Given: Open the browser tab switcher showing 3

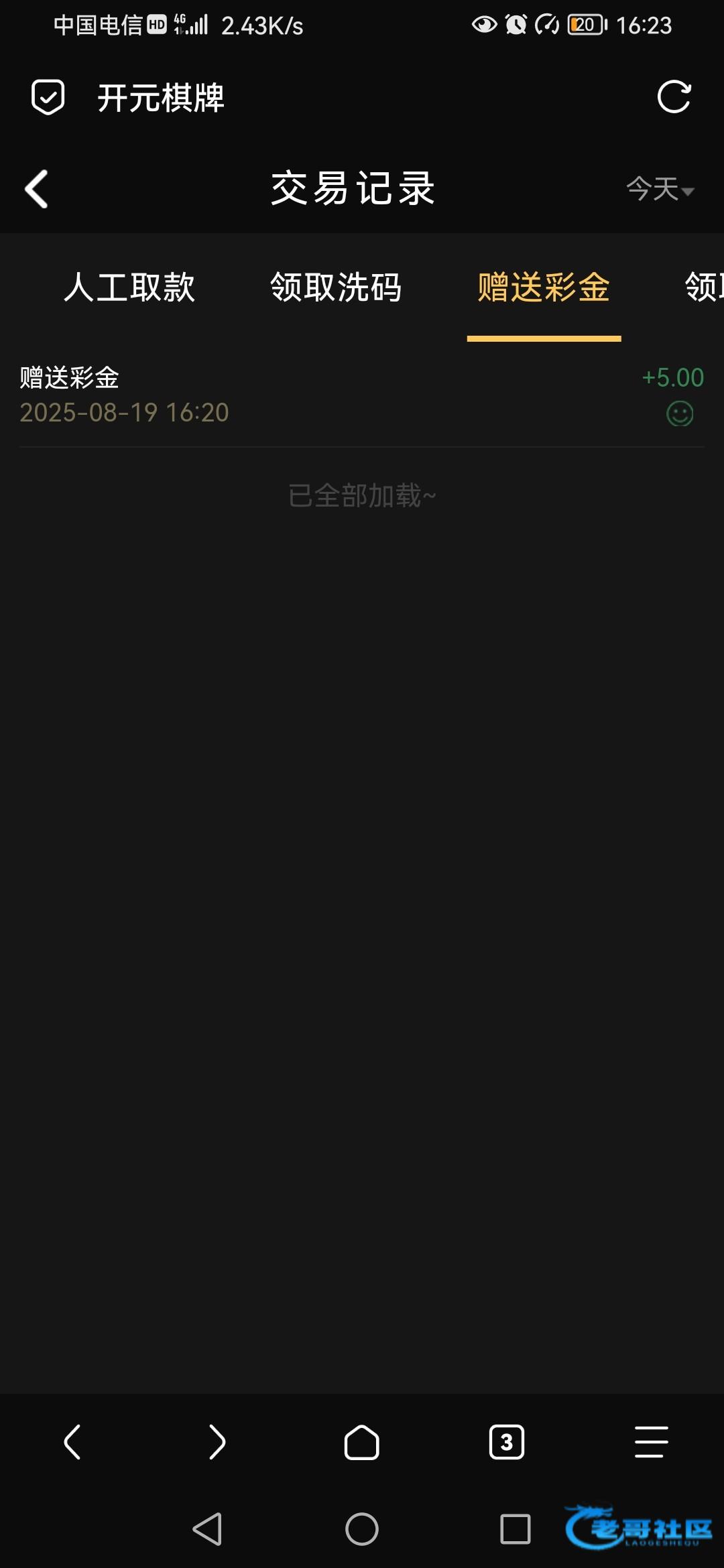Looking at the screenshot, I should pyautogui.click(x=507, y=1442).
